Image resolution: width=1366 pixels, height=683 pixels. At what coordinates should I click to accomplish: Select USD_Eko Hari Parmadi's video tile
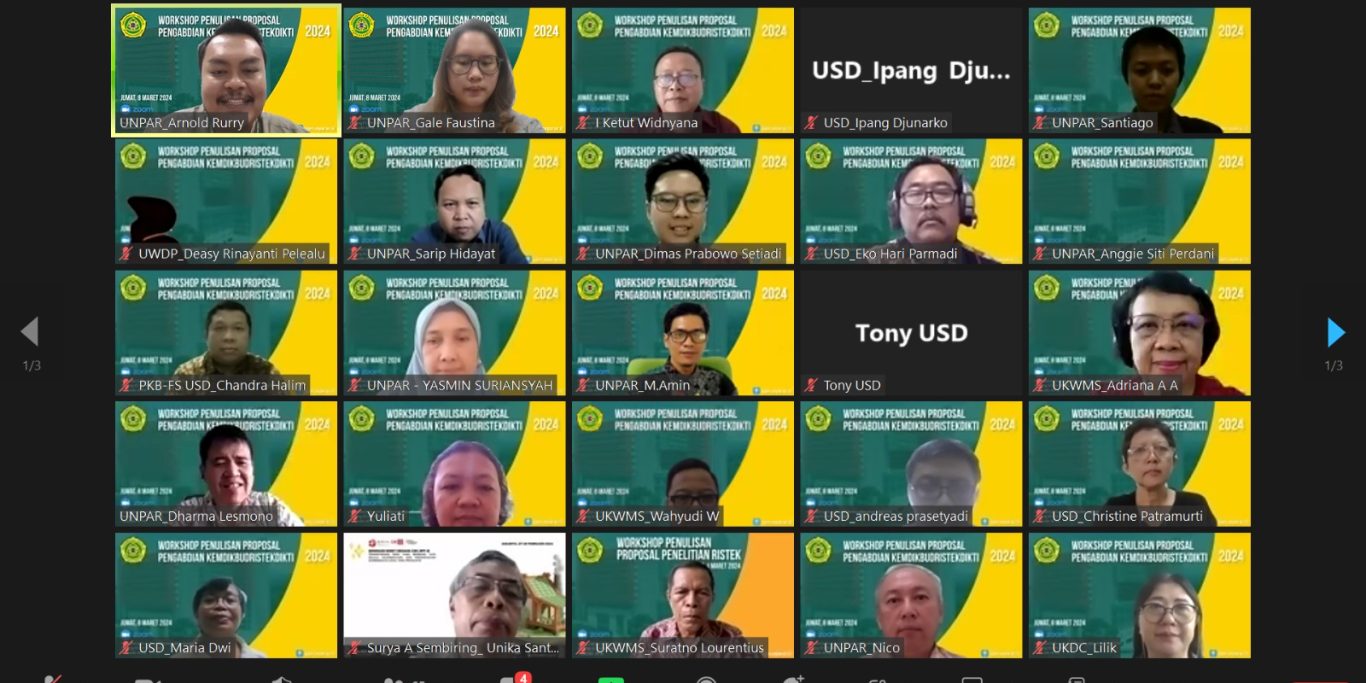[911, 201]
